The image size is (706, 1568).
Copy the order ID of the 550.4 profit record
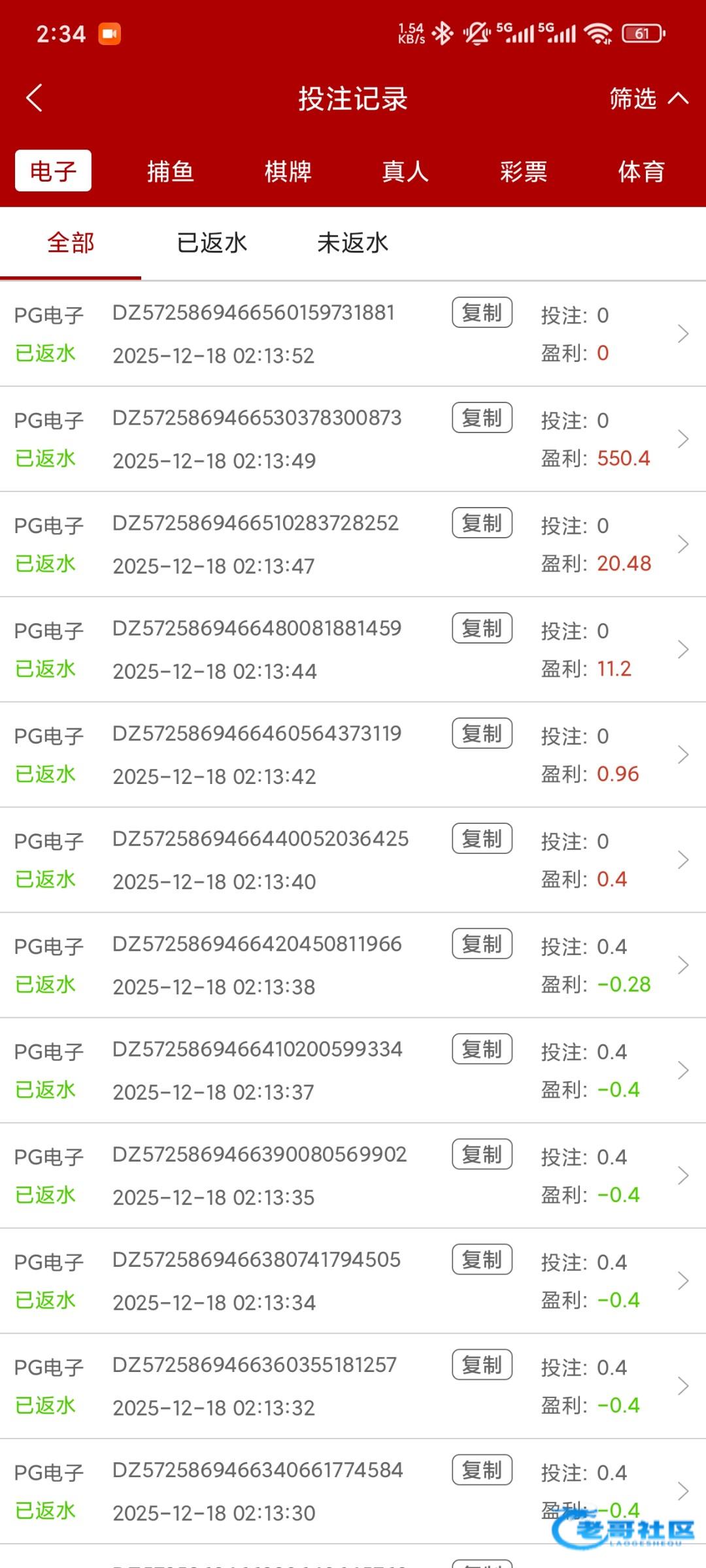(x=482, y=417)
